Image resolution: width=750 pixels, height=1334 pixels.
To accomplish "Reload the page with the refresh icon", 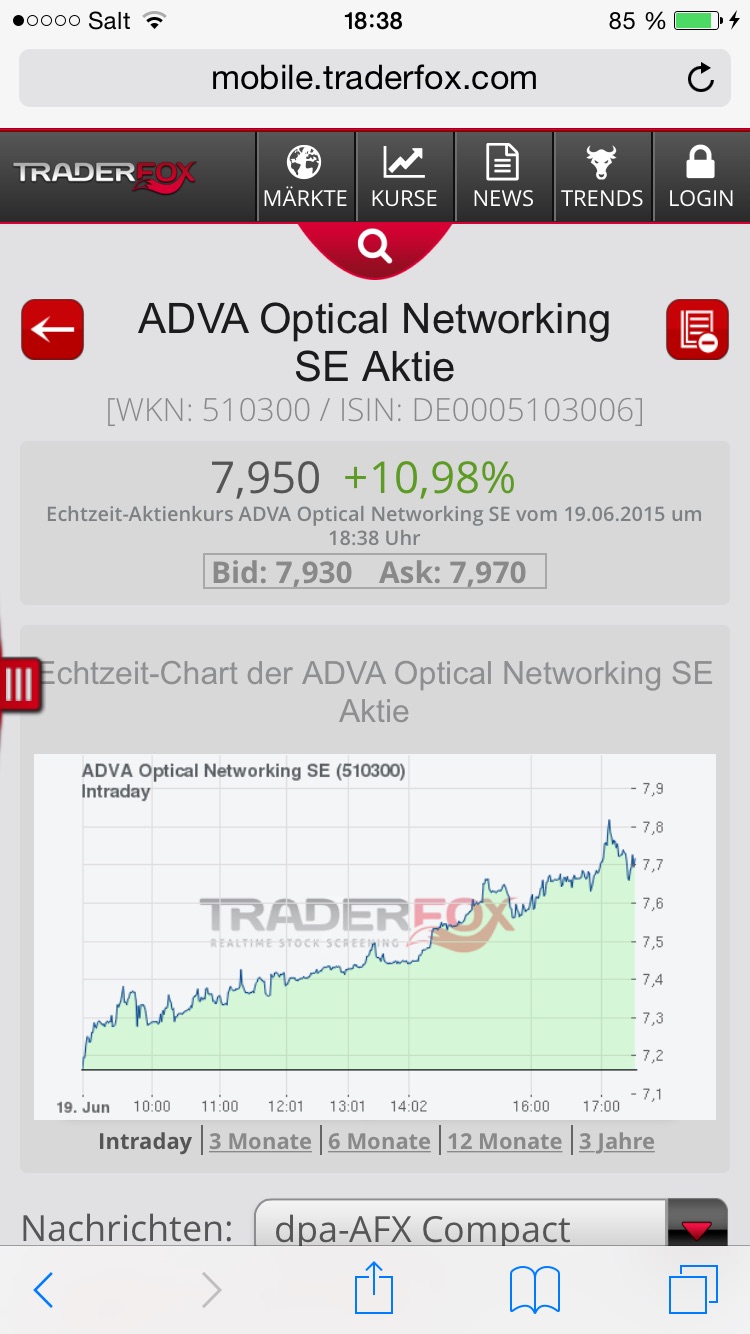I will click(x=702, y=78).
